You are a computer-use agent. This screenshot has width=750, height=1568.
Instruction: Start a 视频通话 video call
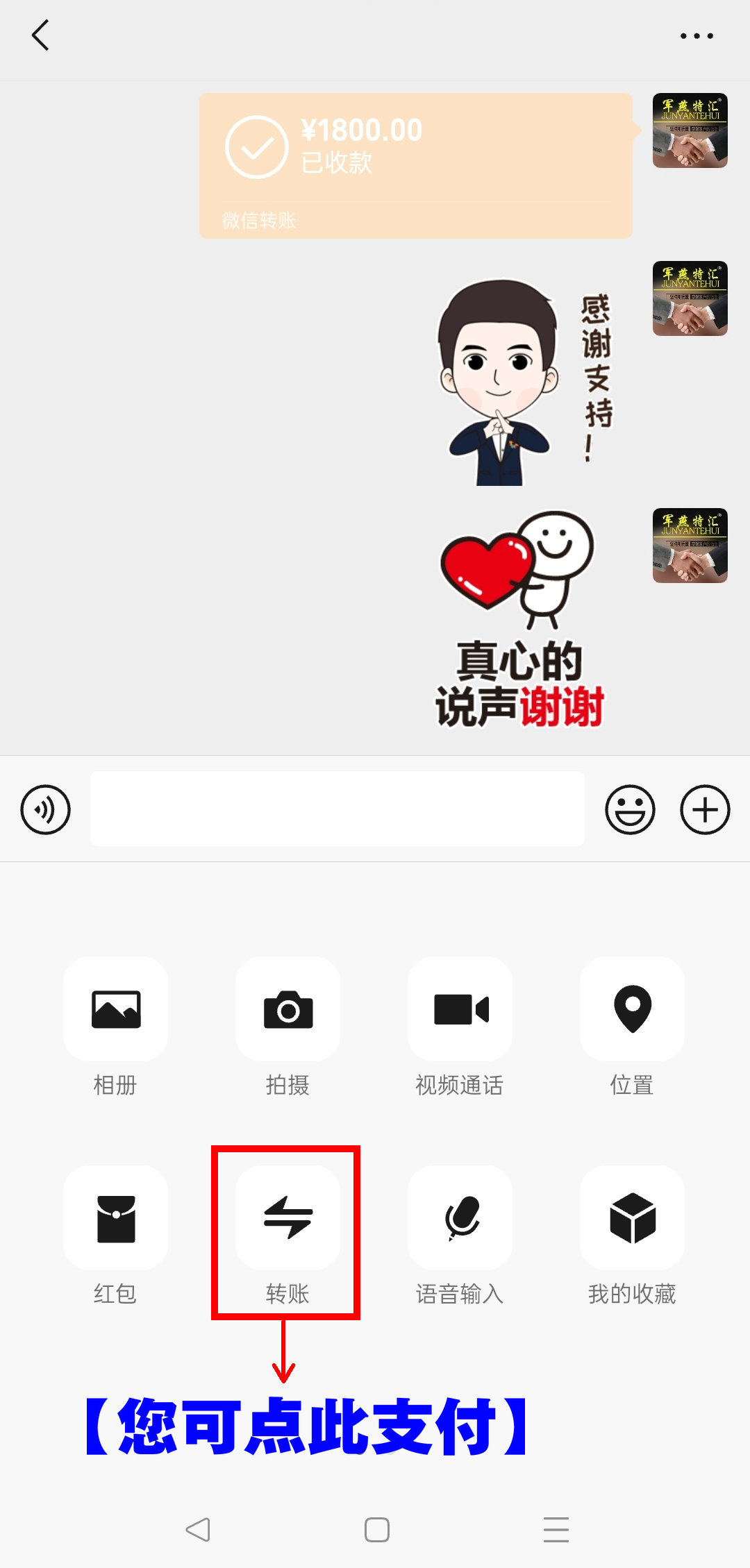pyautogui.click(x=460, y=1009)
